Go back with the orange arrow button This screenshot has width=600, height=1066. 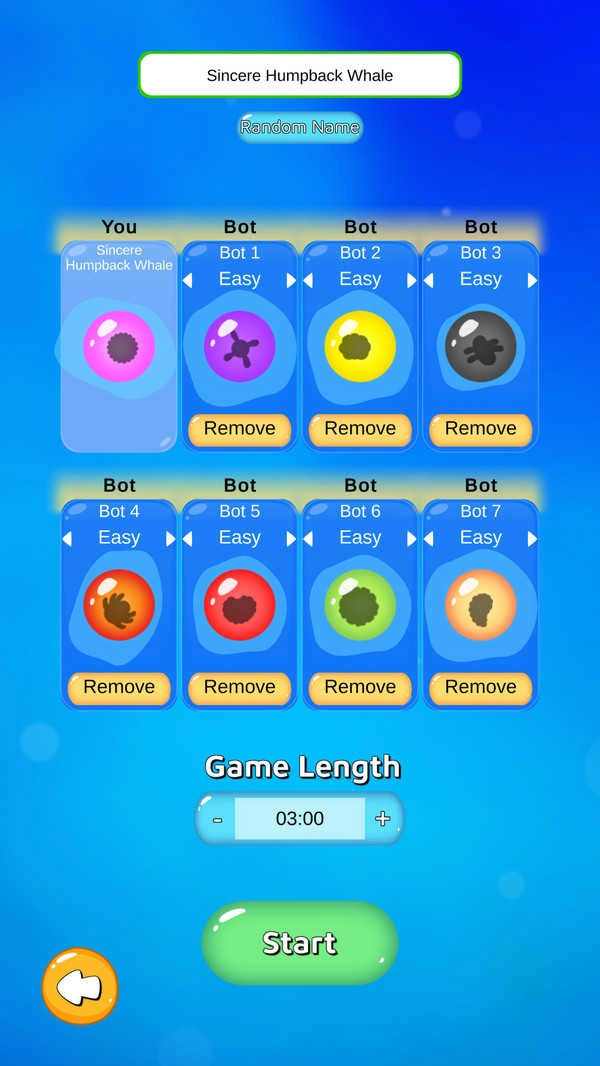(80, 987)
